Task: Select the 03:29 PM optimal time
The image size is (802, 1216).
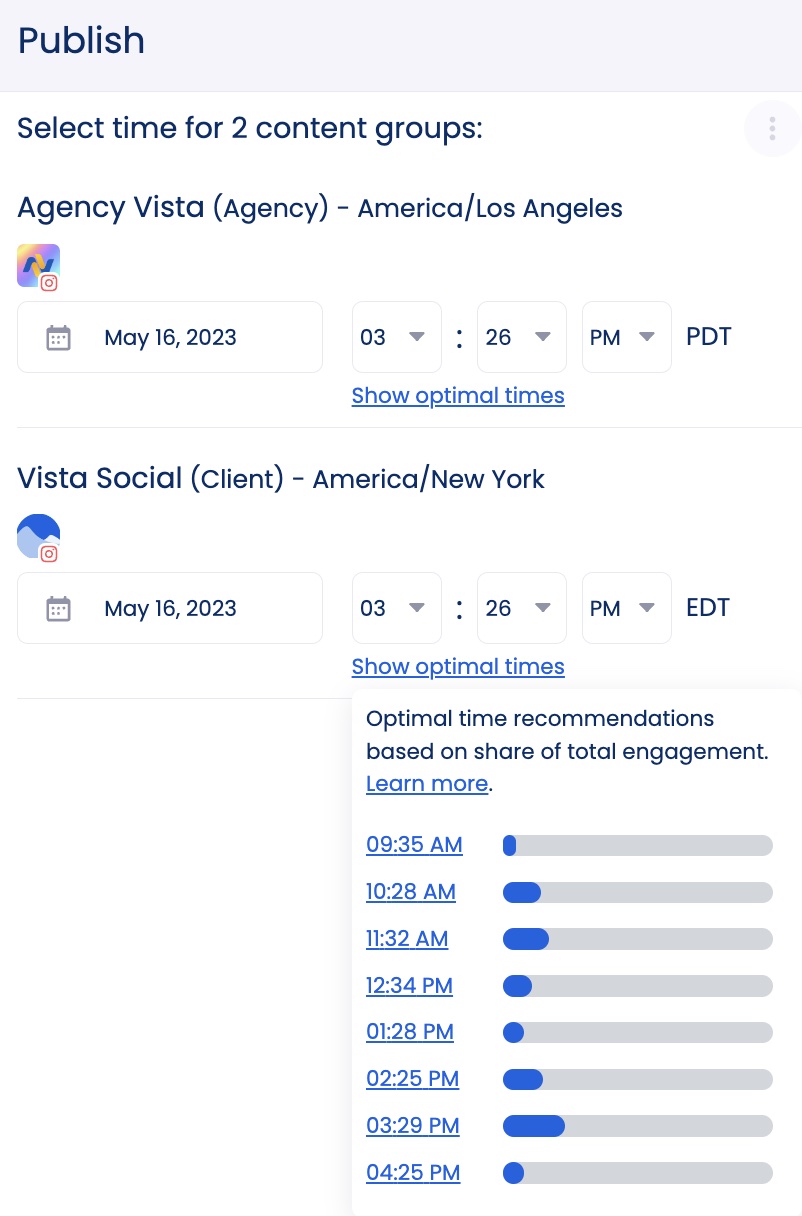Action: [x=412, y=1126]
